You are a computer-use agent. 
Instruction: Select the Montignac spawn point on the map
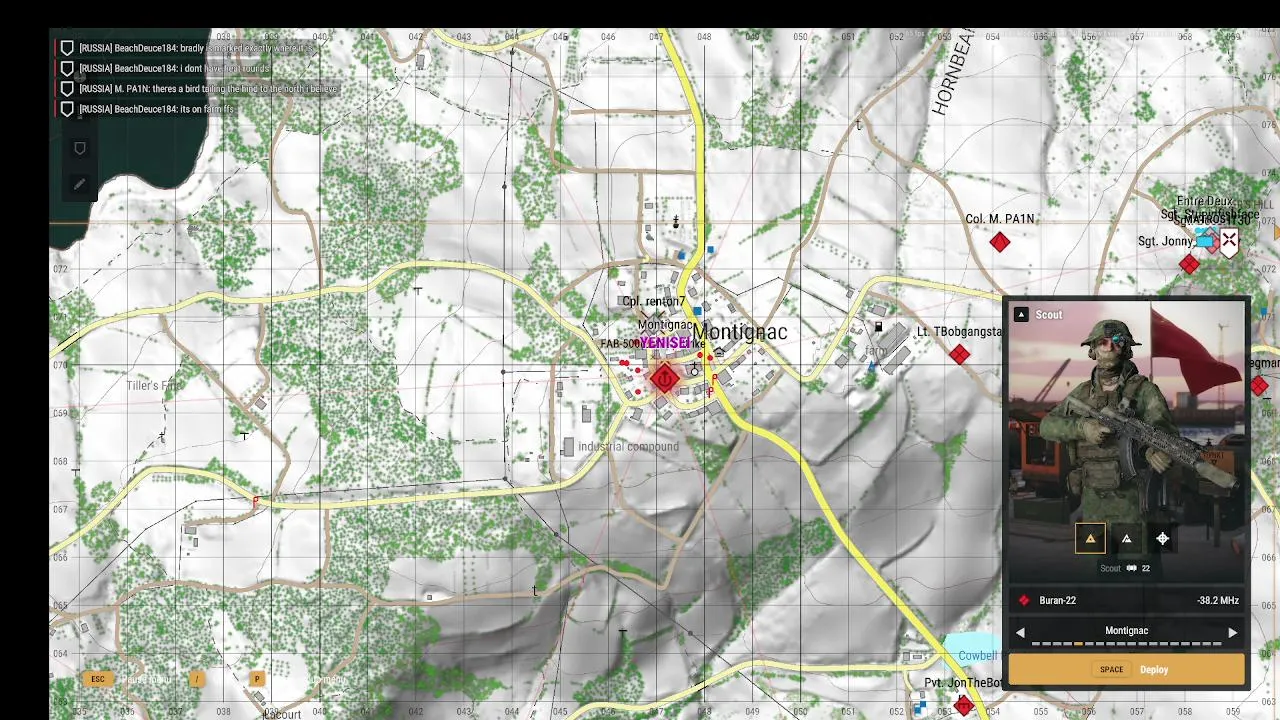[664, 379]
